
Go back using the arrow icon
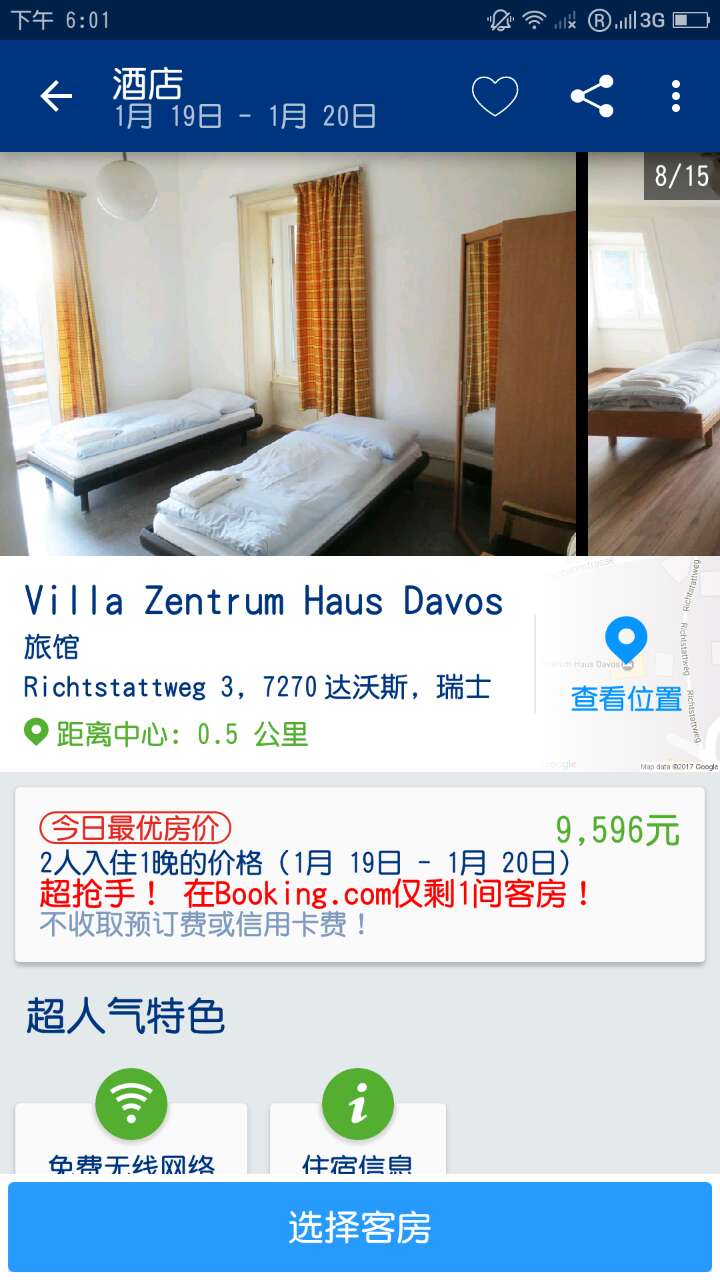point(56,96)
